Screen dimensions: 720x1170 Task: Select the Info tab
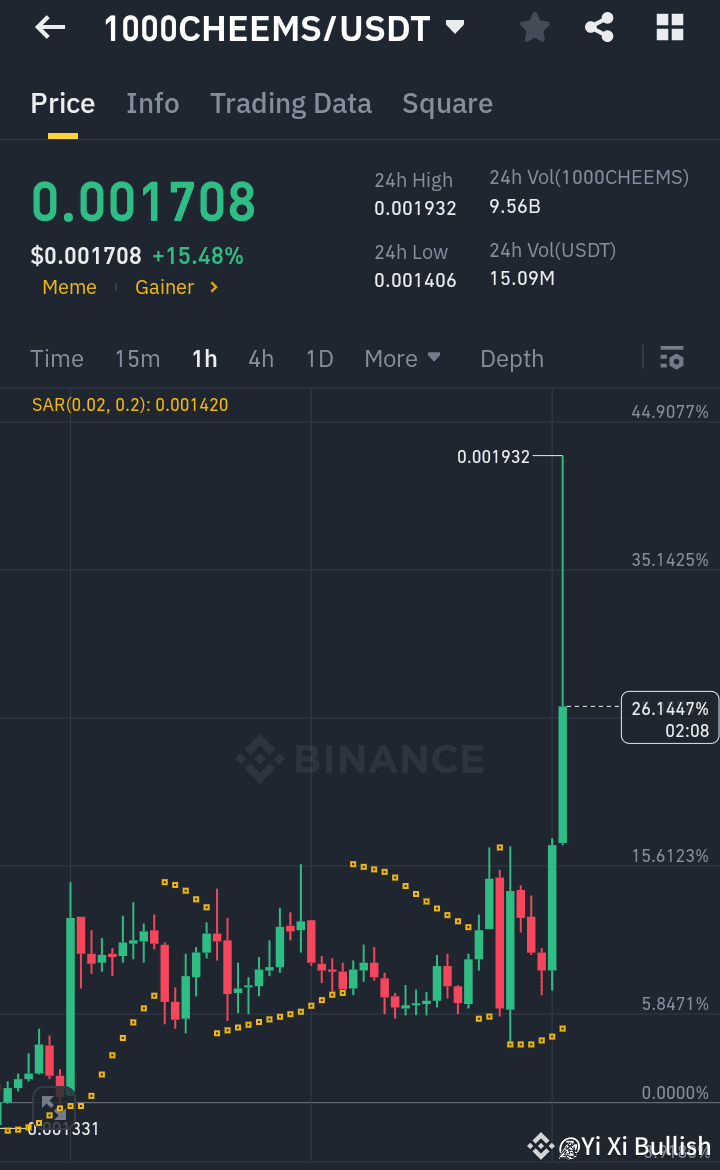152,103
